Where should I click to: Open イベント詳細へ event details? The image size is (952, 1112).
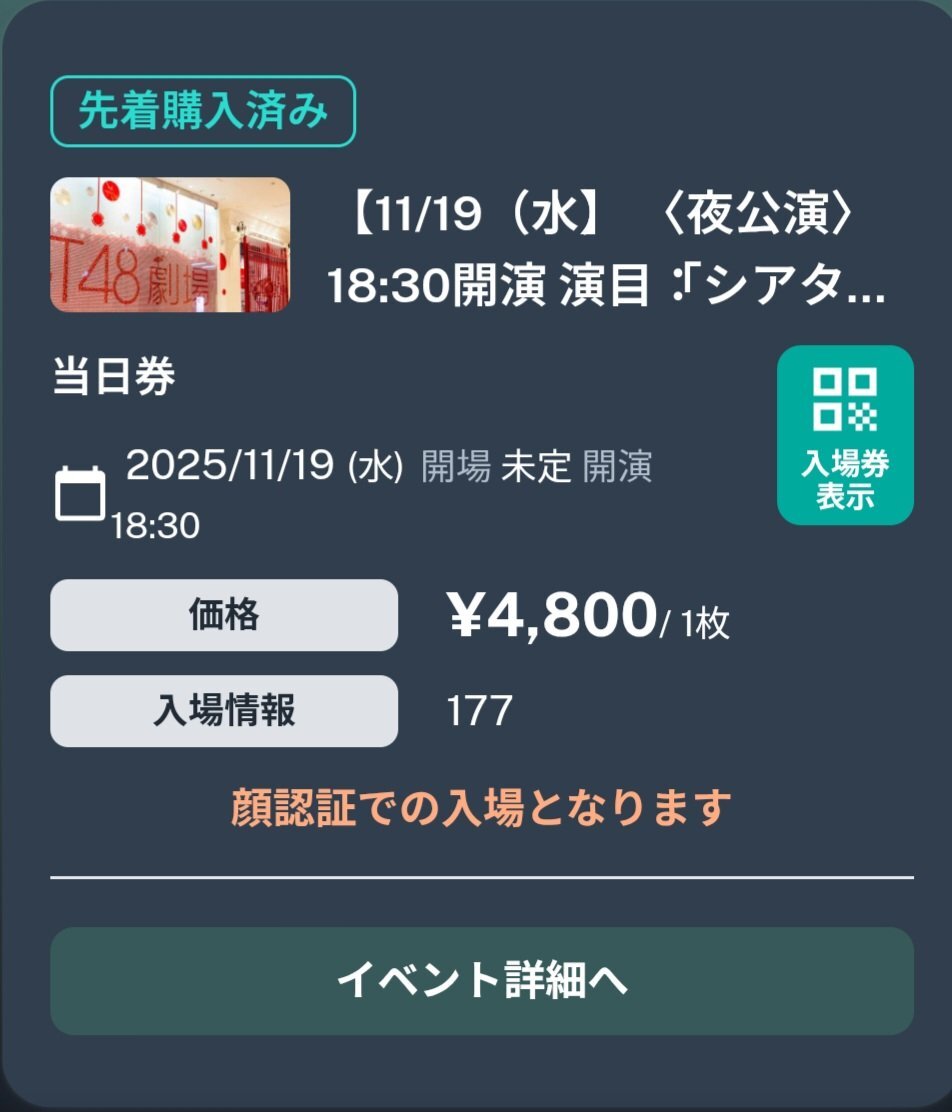coord(482,981)
